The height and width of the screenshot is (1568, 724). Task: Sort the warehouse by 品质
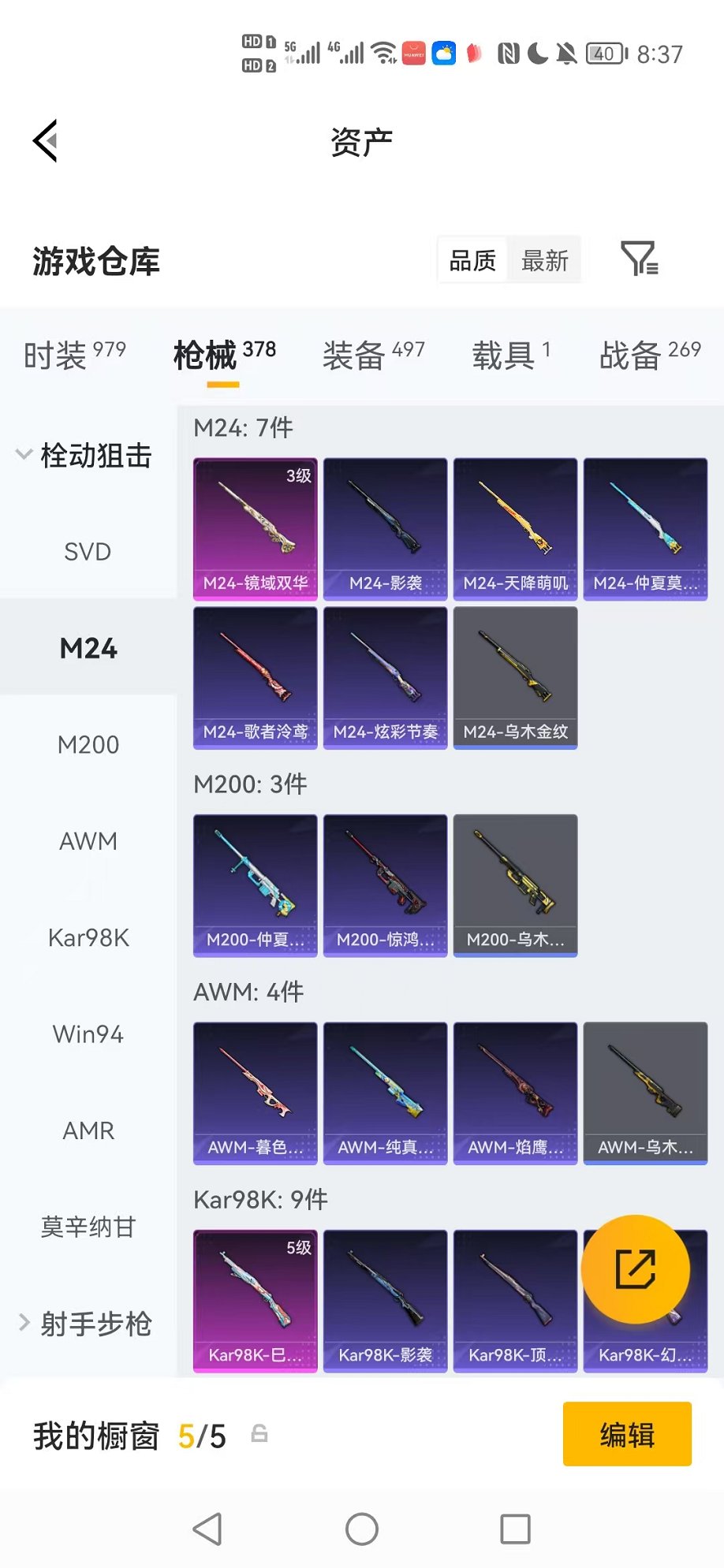pos(472,260)
